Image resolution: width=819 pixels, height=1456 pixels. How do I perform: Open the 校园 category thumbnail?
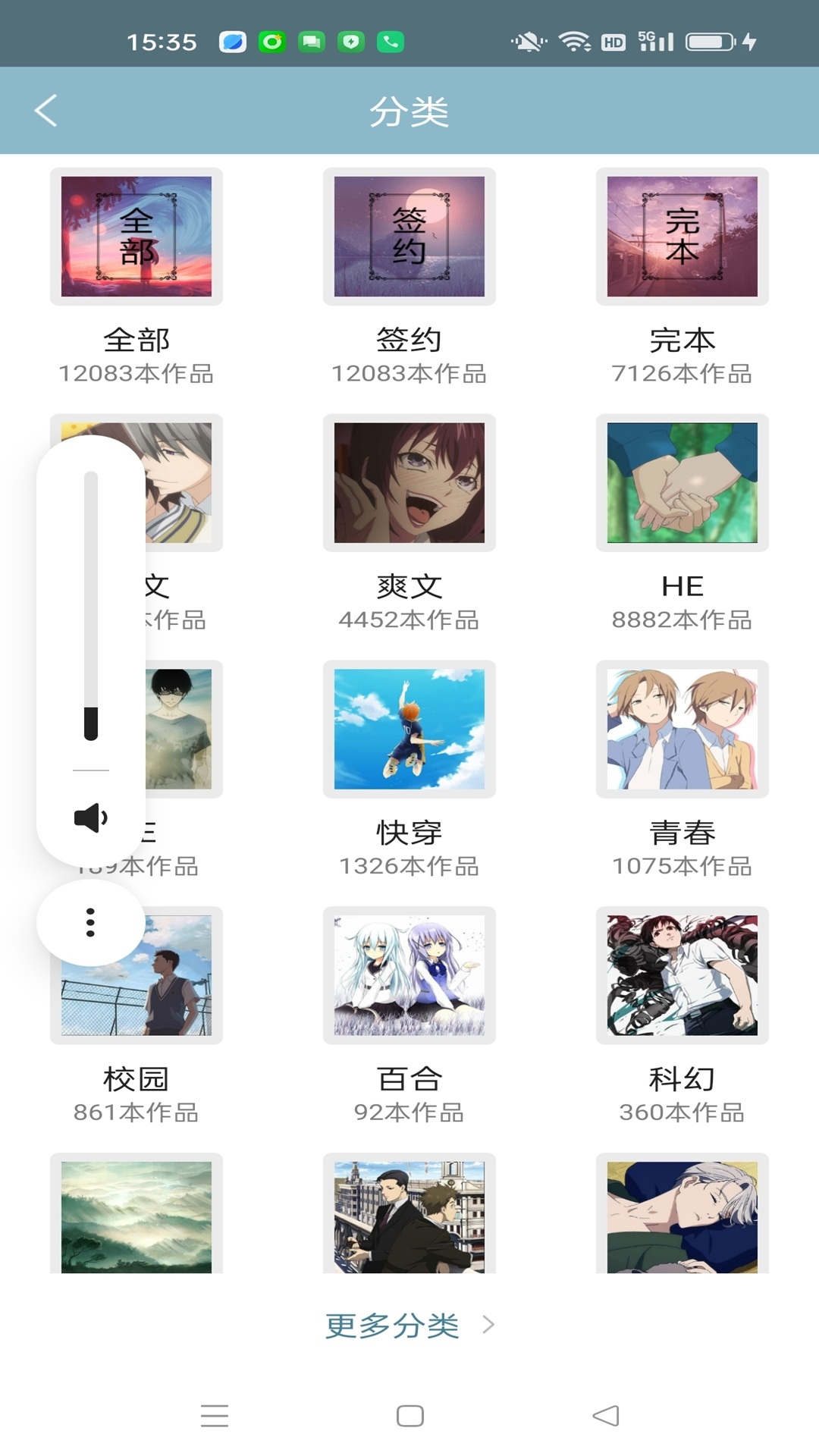(136, 976)
